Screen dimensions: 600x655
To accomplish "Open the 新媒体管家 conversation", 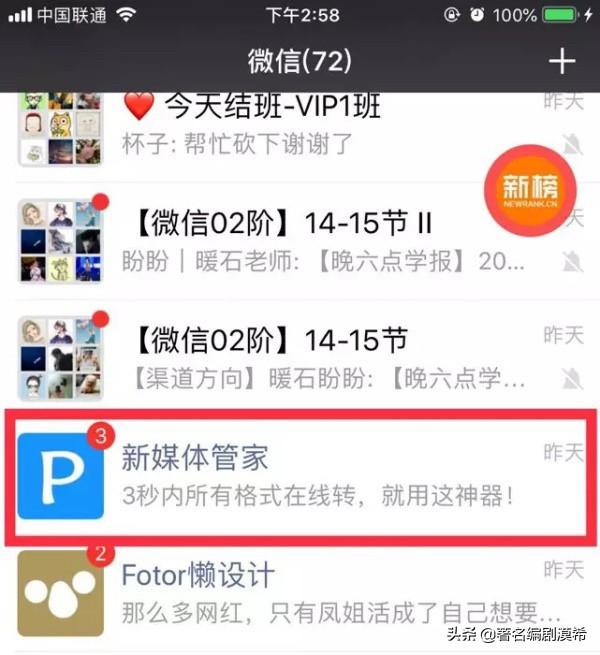I will click(x=300, y=474).
